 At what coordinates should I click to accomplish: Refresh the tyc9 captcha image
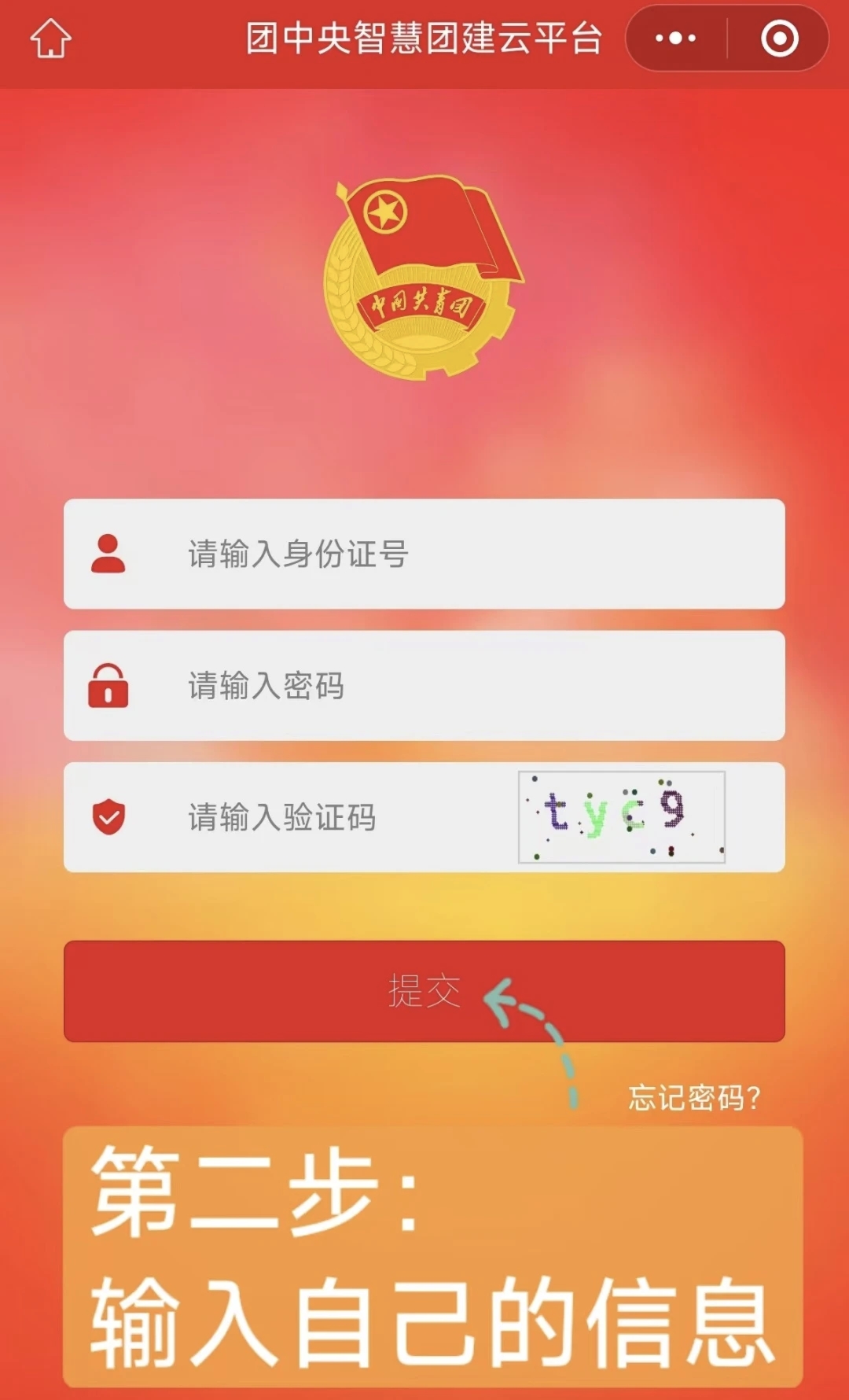[621, 817]
